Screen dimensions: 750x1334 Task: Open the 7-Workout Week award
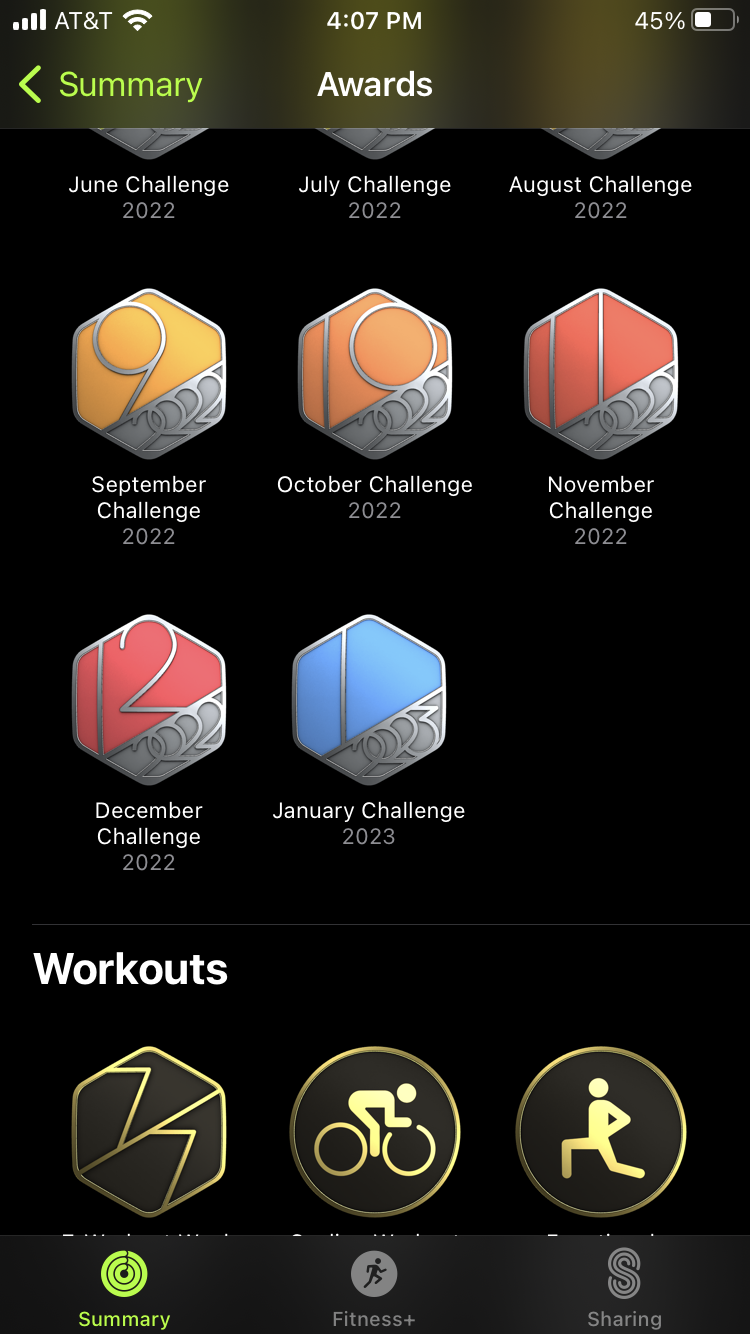[149, 1132]
